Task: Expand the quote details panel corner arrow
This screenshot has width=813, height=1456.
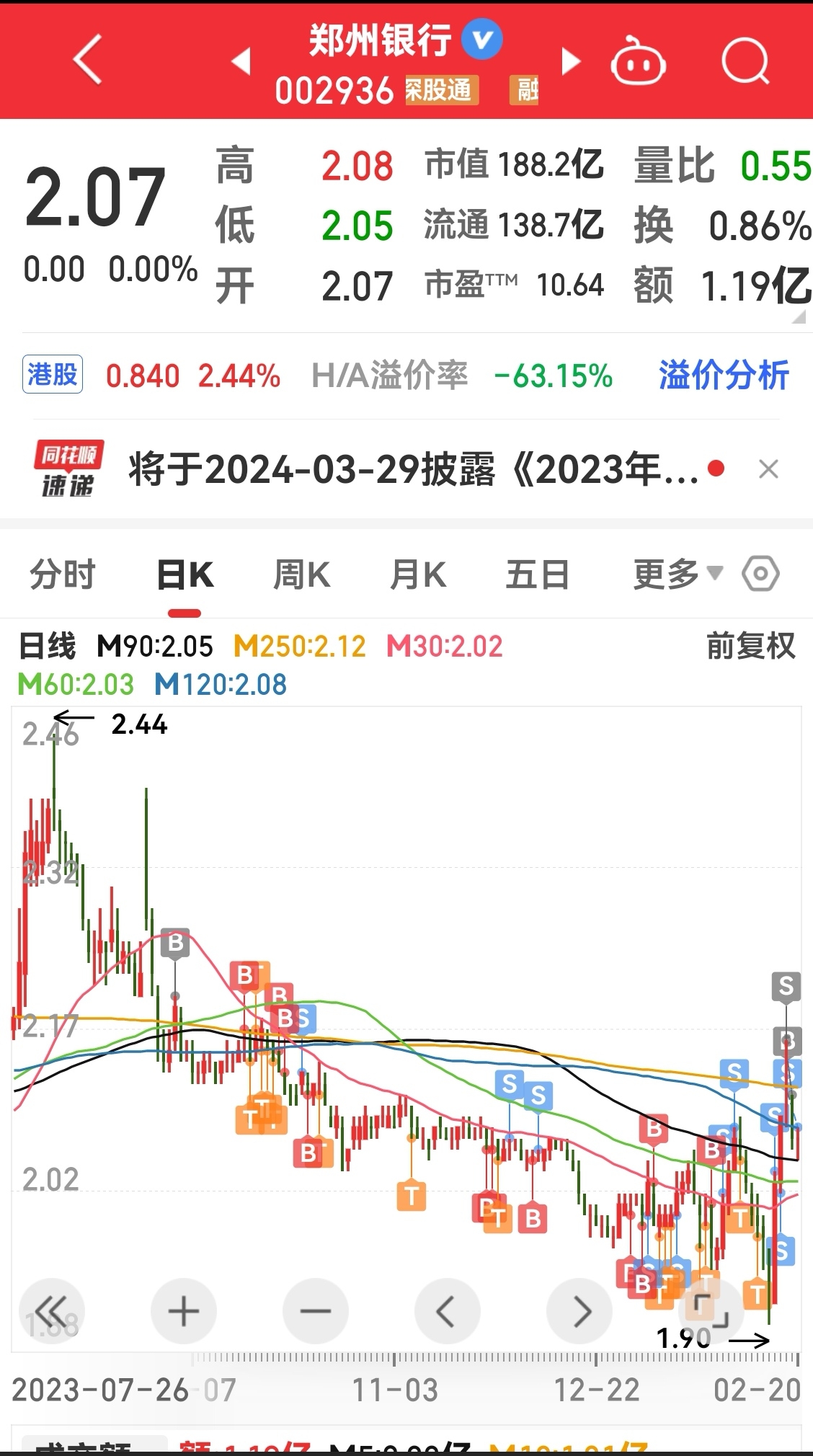Action: [799, 317]
